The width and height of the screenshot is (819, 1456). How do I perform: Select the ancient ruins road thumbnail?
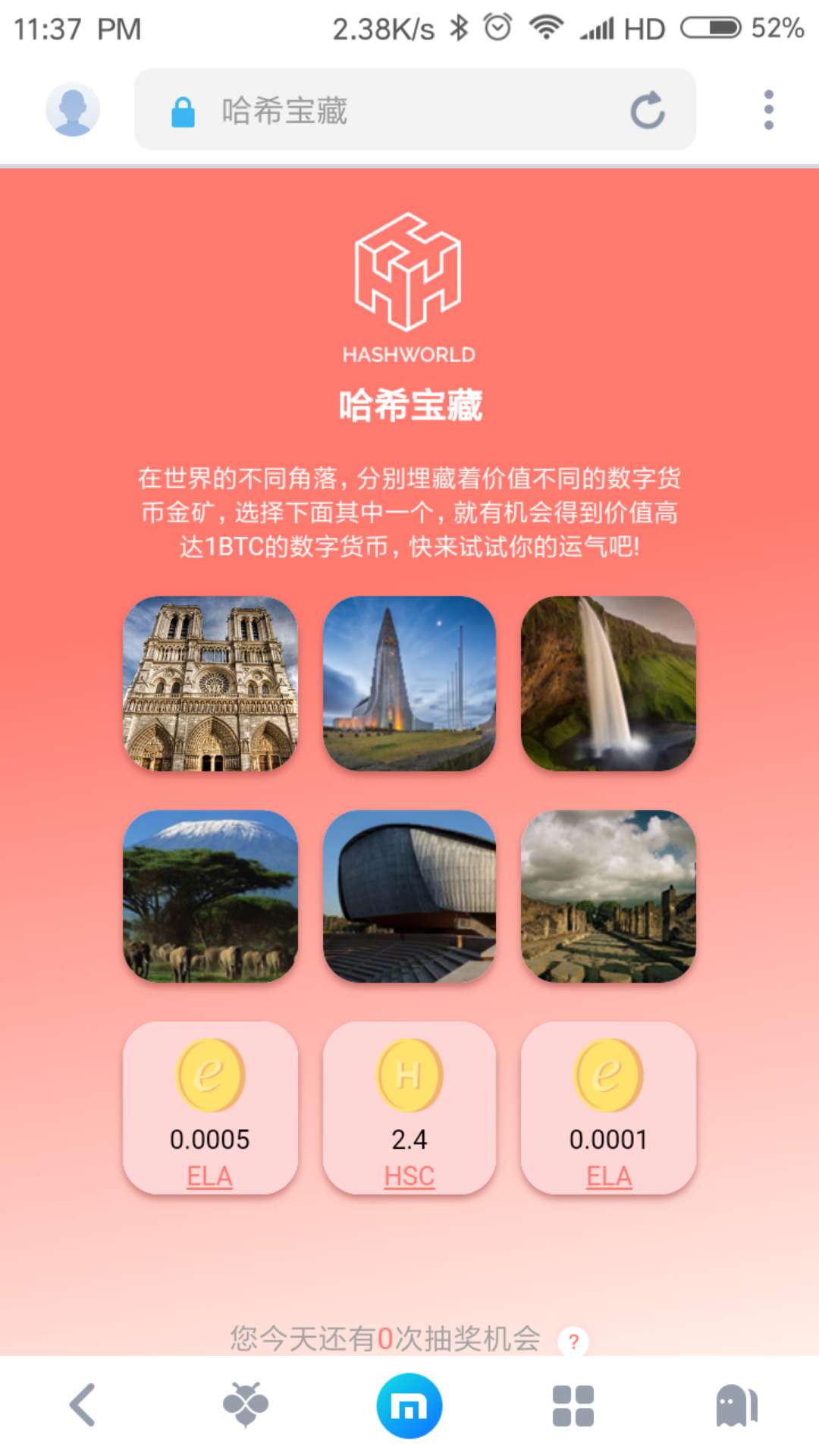[609, 895]
